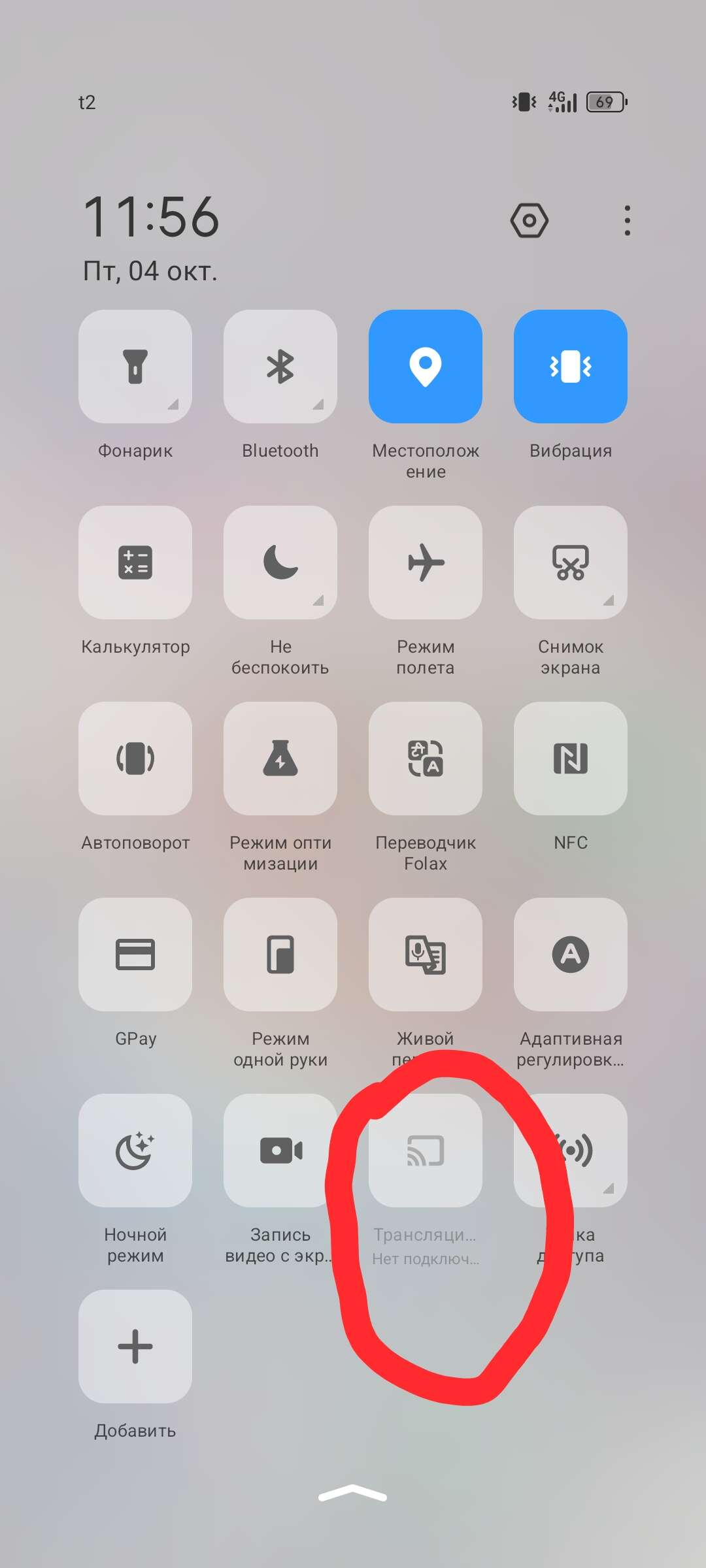Take a Снимок экрана screenshot

click(x=571, y=563)
